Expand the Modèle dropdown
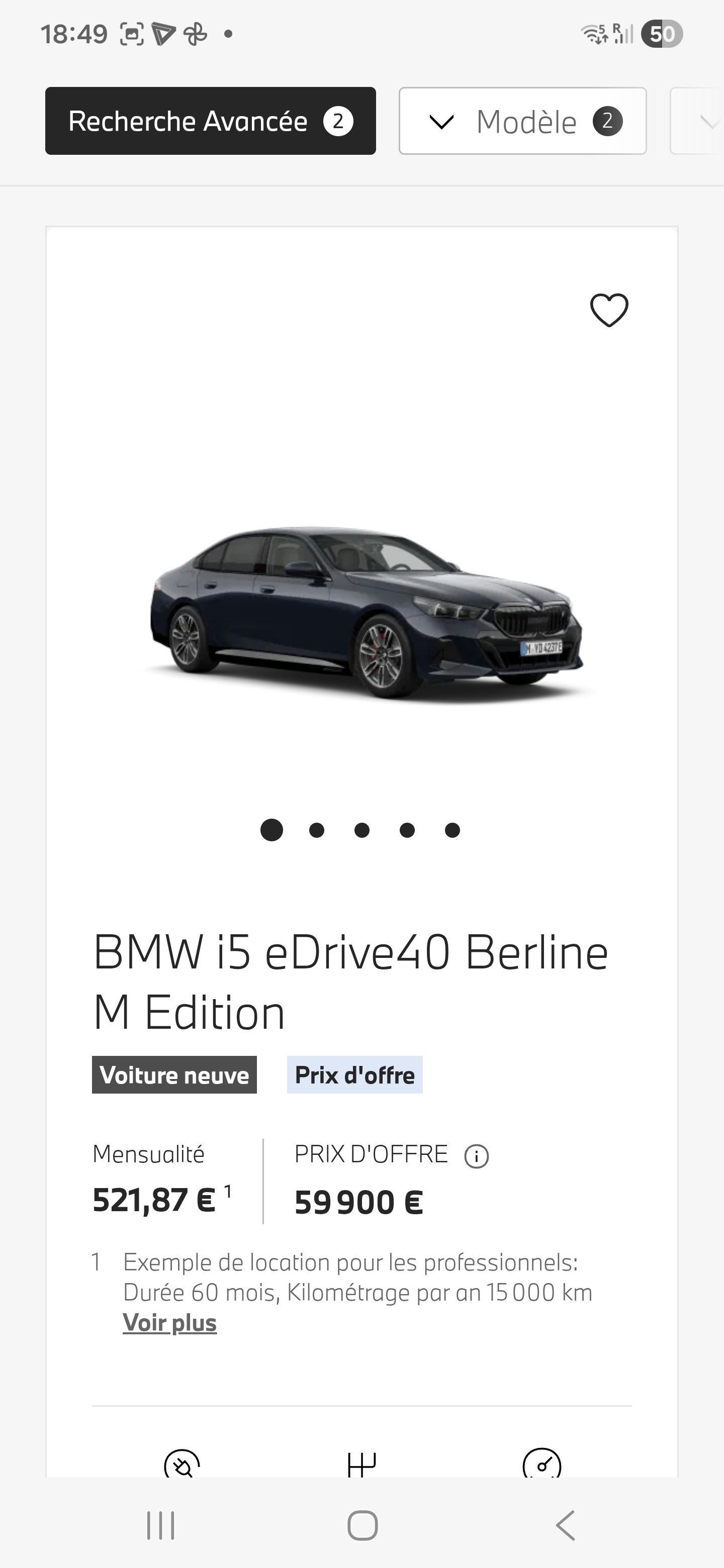The image size is (724, 1568). click(x=522, y=121)
